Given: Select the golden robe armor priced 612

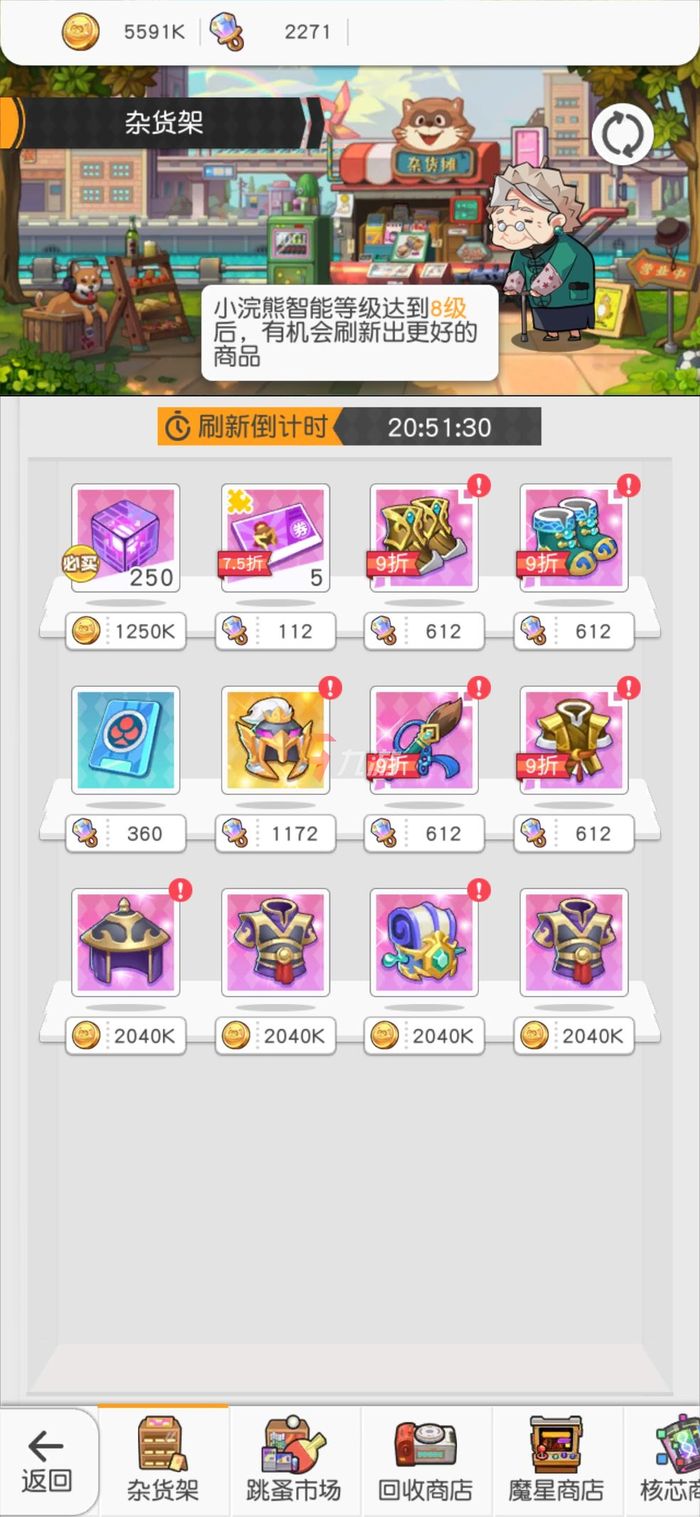Looking at the screenshot, I should coord(574,740).
